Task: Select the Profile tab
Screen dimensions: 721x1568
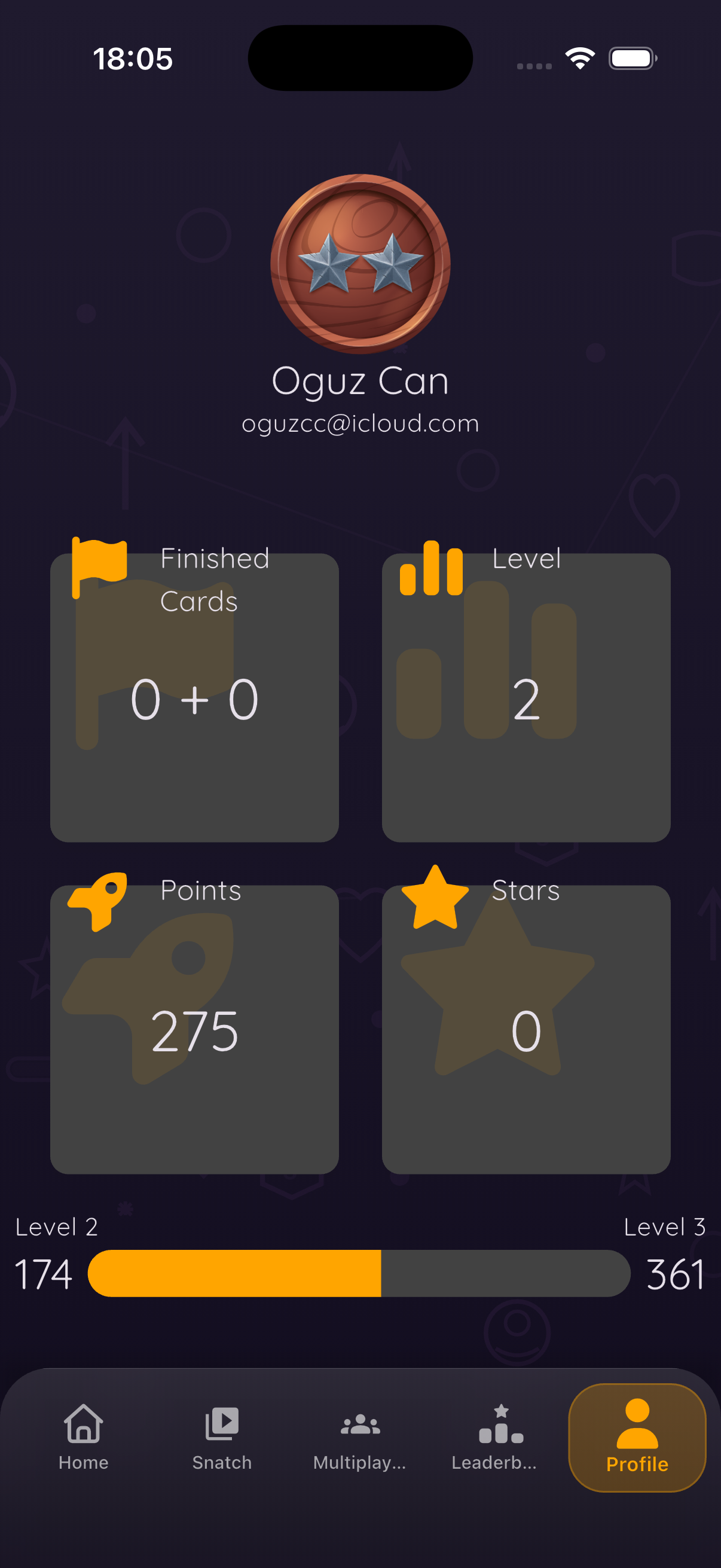Action: pos(637,1437)
